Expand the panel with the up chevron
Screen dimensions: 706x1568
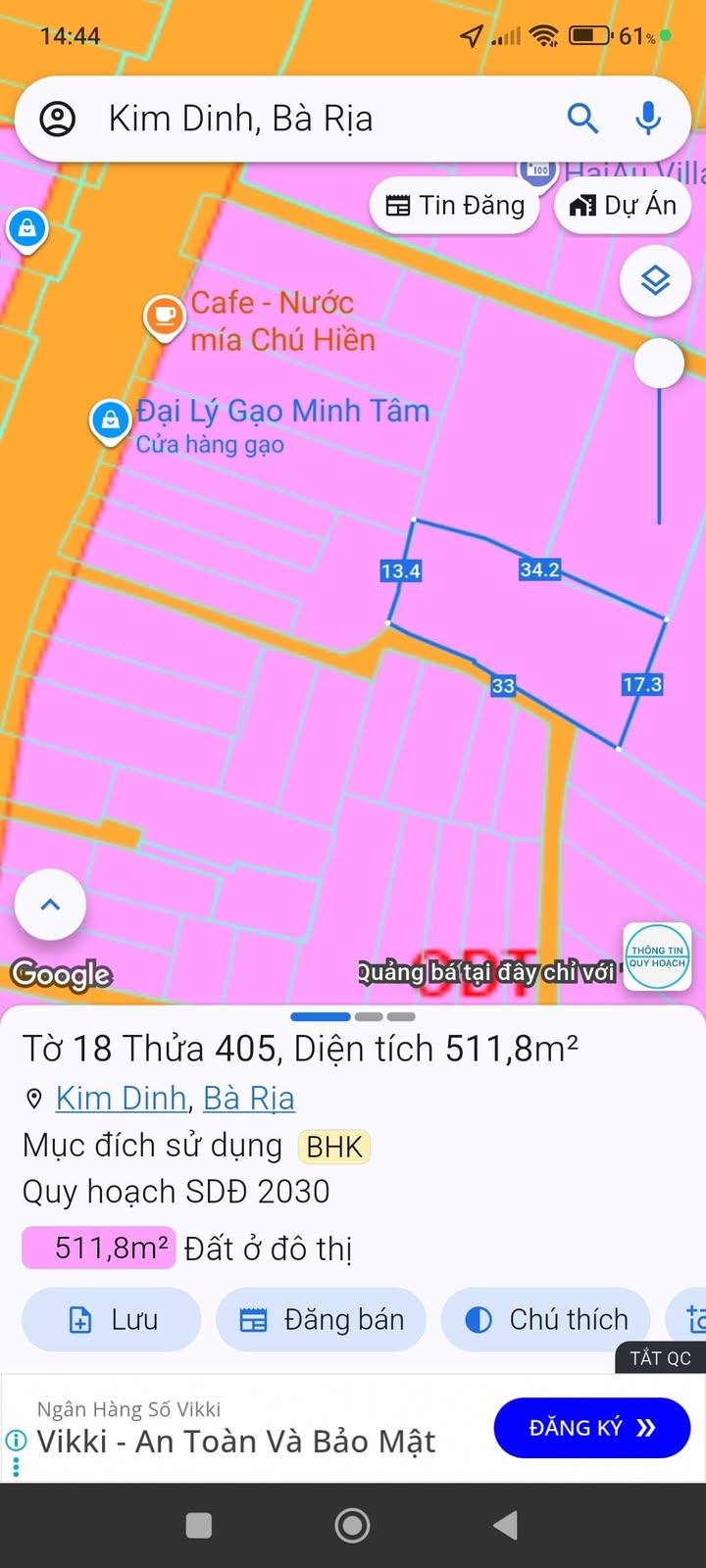coord(50,905)
